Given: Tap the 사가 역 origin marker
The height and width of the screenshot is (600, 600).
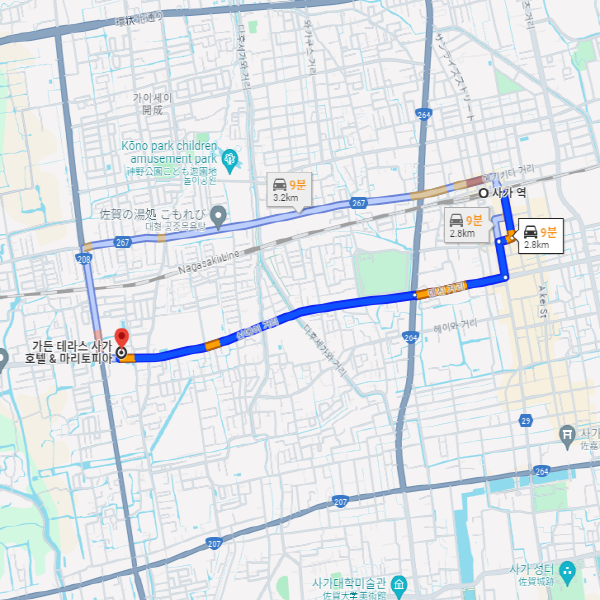Looking at the screenshot, I should coord(484,193).
